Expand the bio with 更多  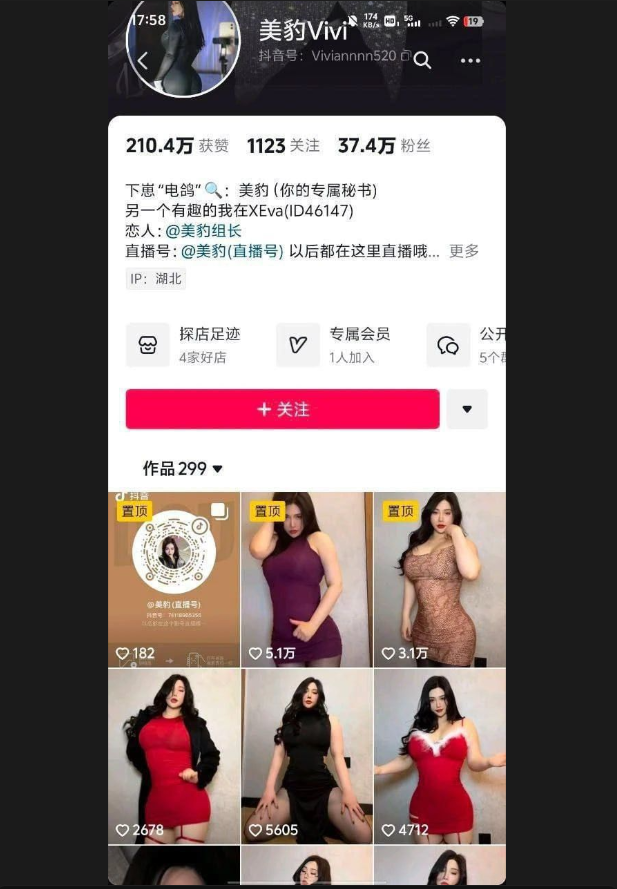coord(464,251)
